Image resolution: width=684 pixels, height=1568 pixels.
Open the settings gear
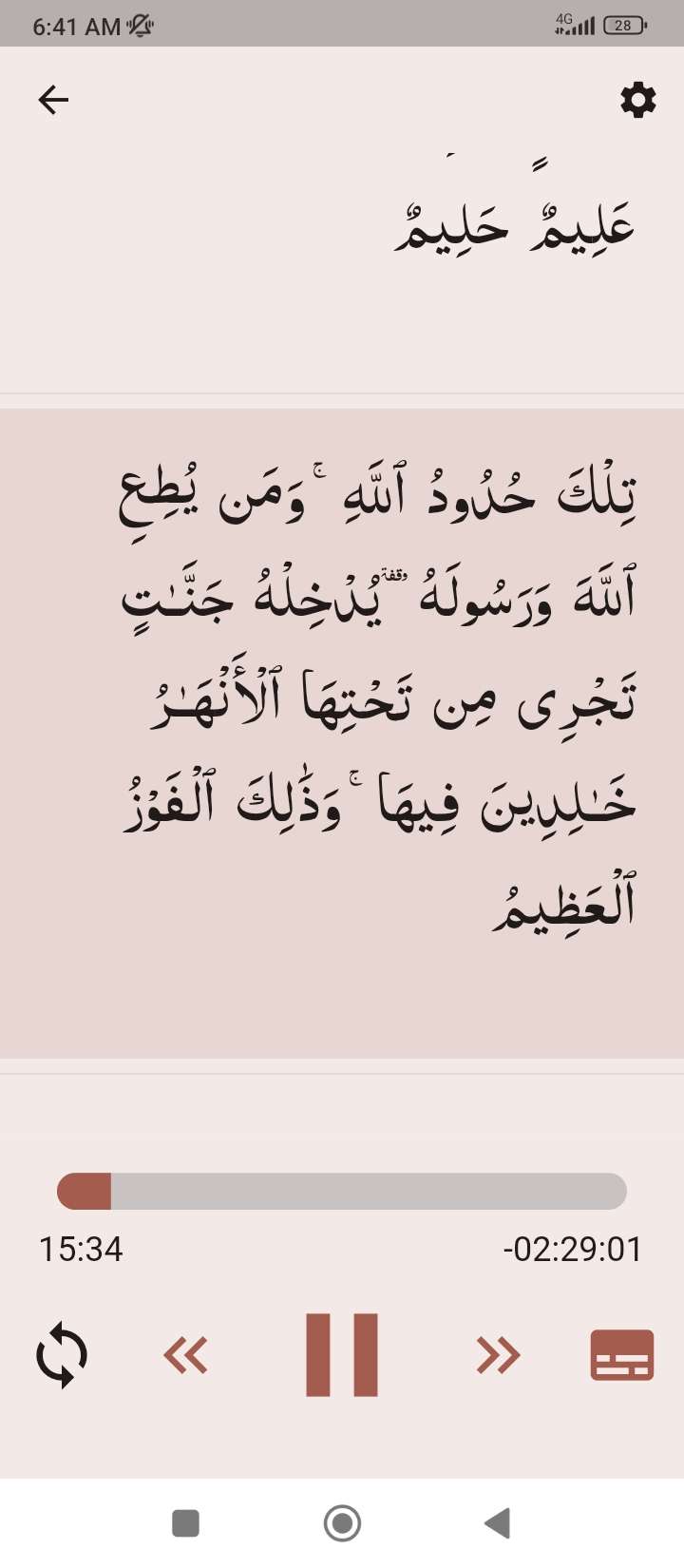pos(637,100)
